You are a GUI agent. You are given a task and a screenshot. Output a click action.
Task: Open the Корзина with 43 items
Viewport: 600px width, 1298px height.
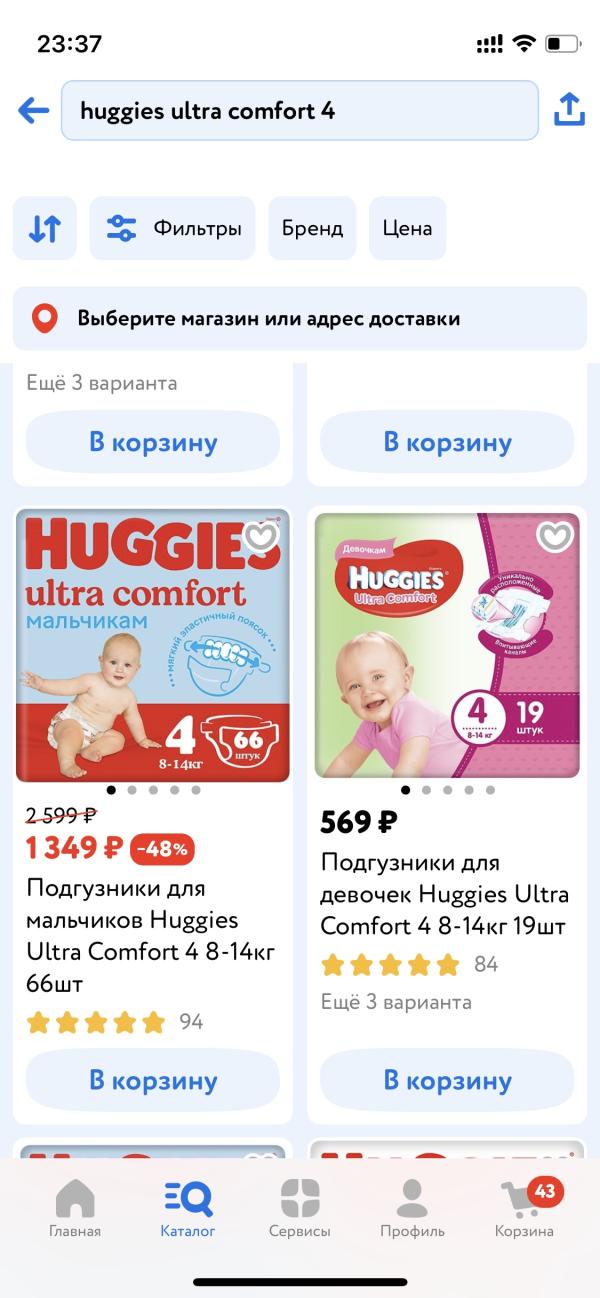point(525,1209)
